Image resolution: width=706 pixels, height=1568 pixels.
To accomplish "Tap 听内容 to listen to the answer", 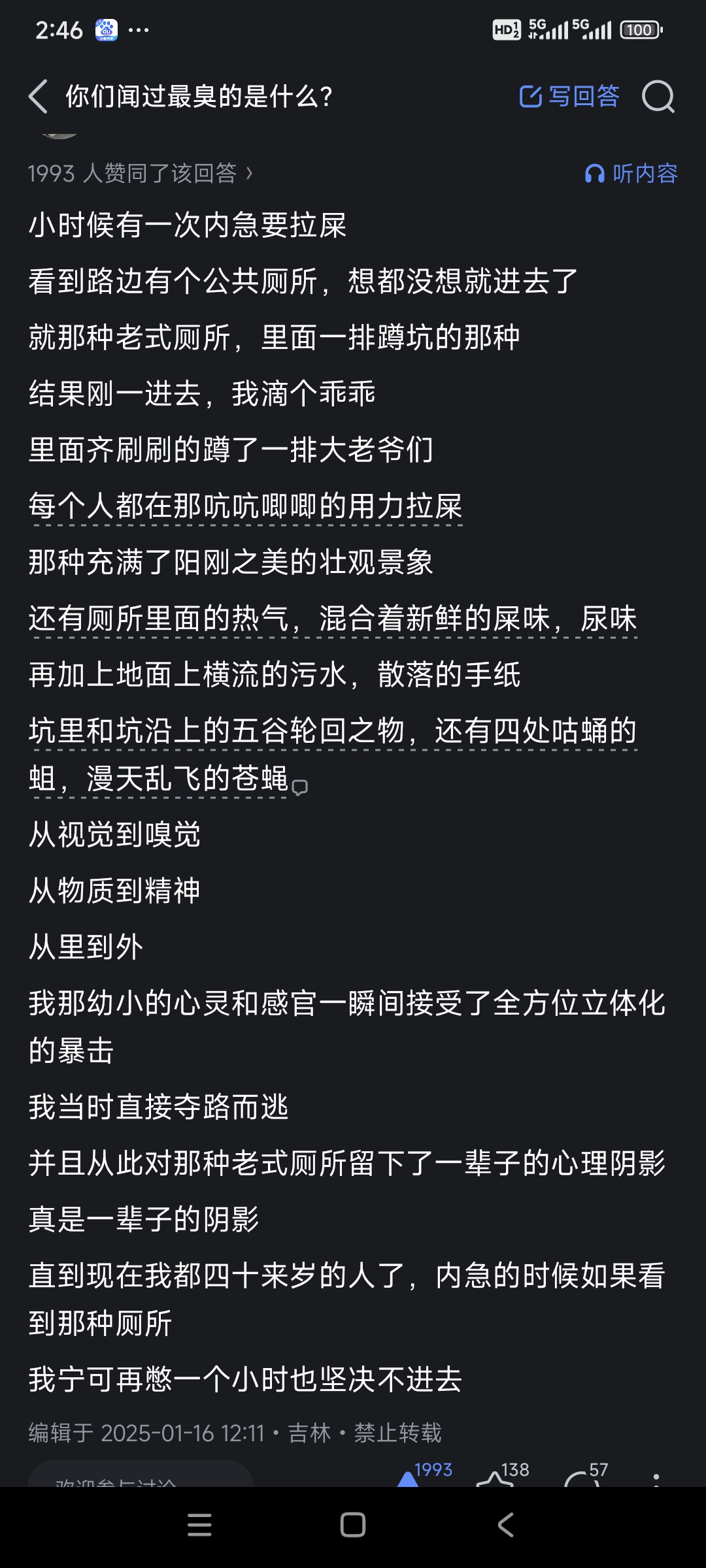I will pos(631,173).
